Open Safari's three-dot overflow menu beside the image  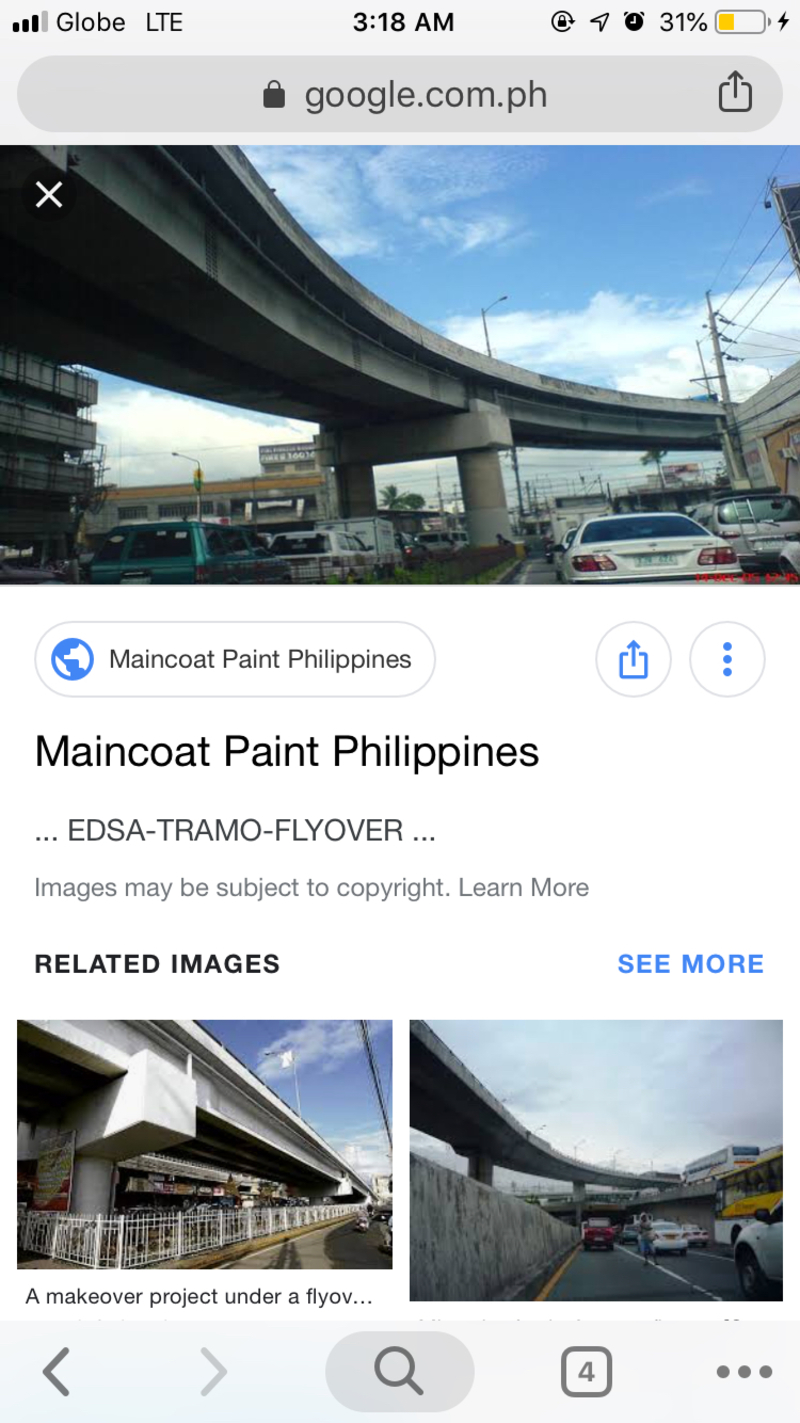click(x=727, y=658)
